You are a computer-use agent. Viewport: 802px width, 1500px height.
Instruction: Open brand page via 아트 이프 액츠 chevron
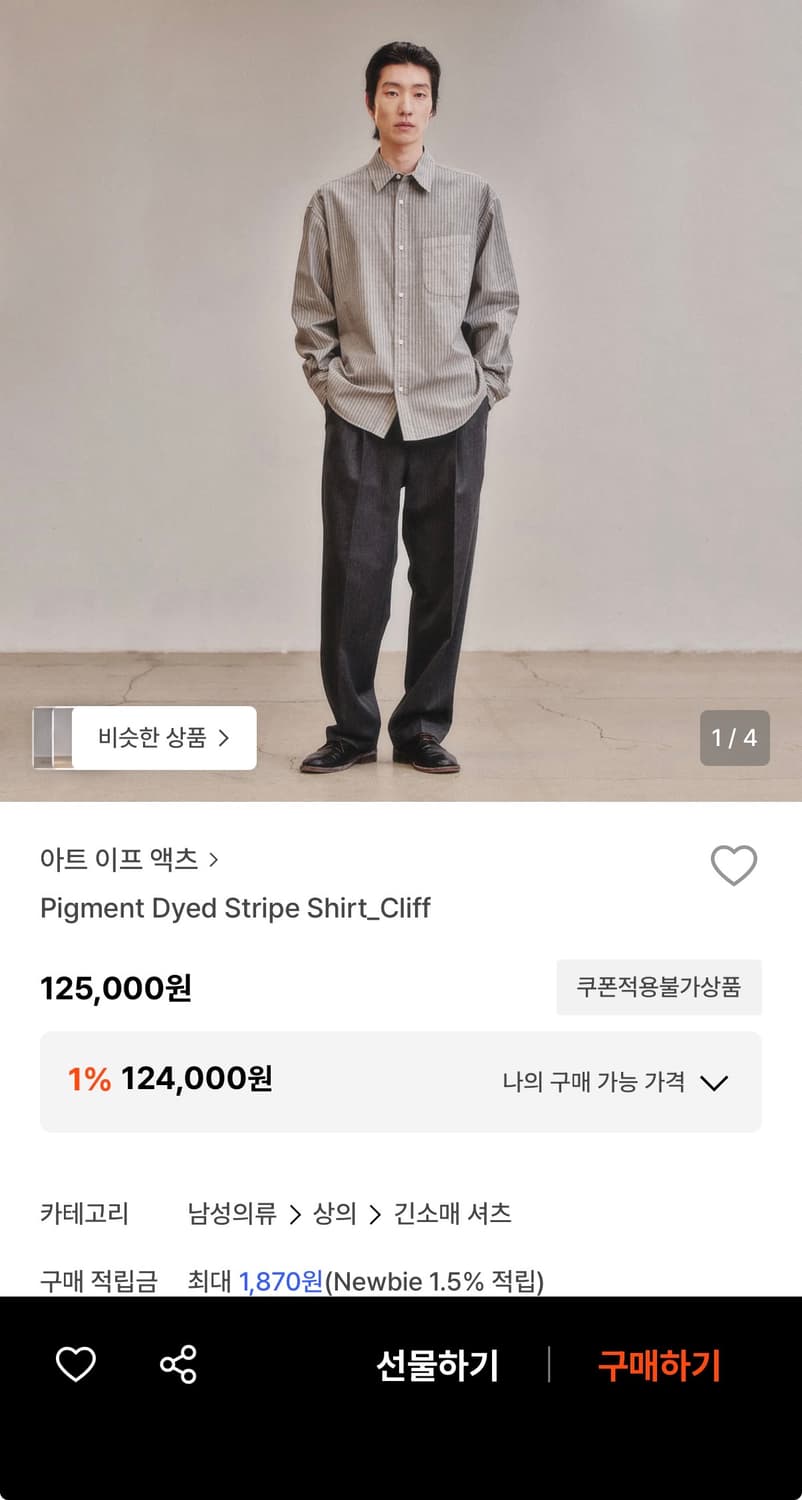point(216,860)
